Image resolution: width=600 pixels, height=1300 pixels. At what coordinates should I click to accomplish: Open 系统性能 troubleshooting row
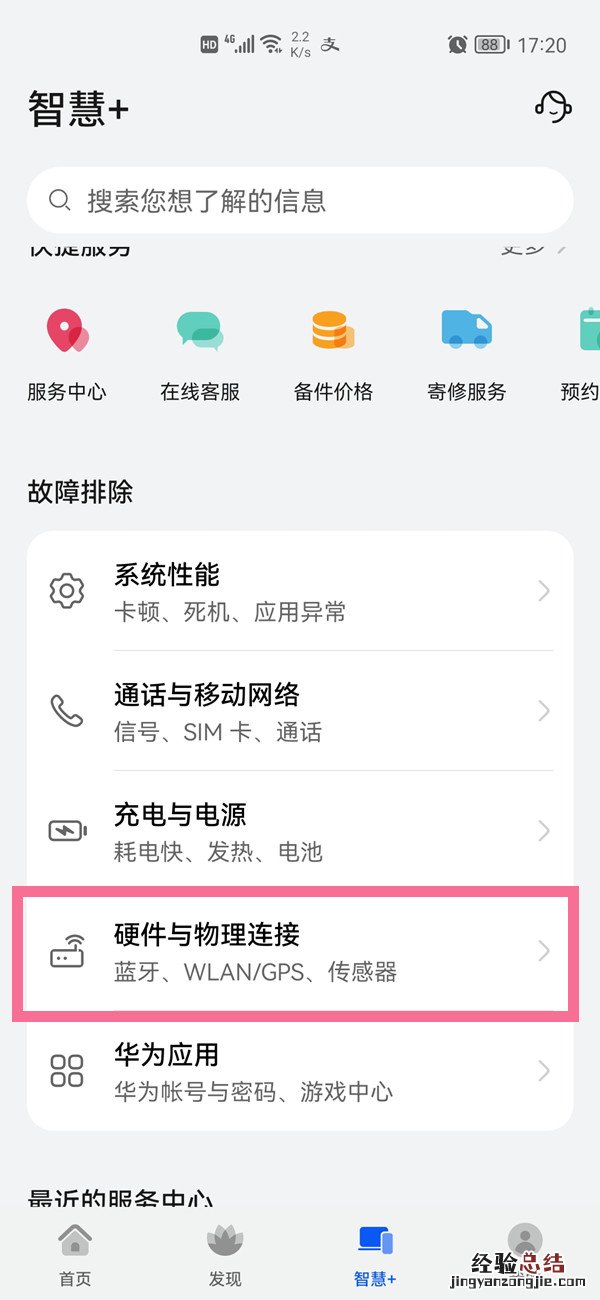point(300,591)
